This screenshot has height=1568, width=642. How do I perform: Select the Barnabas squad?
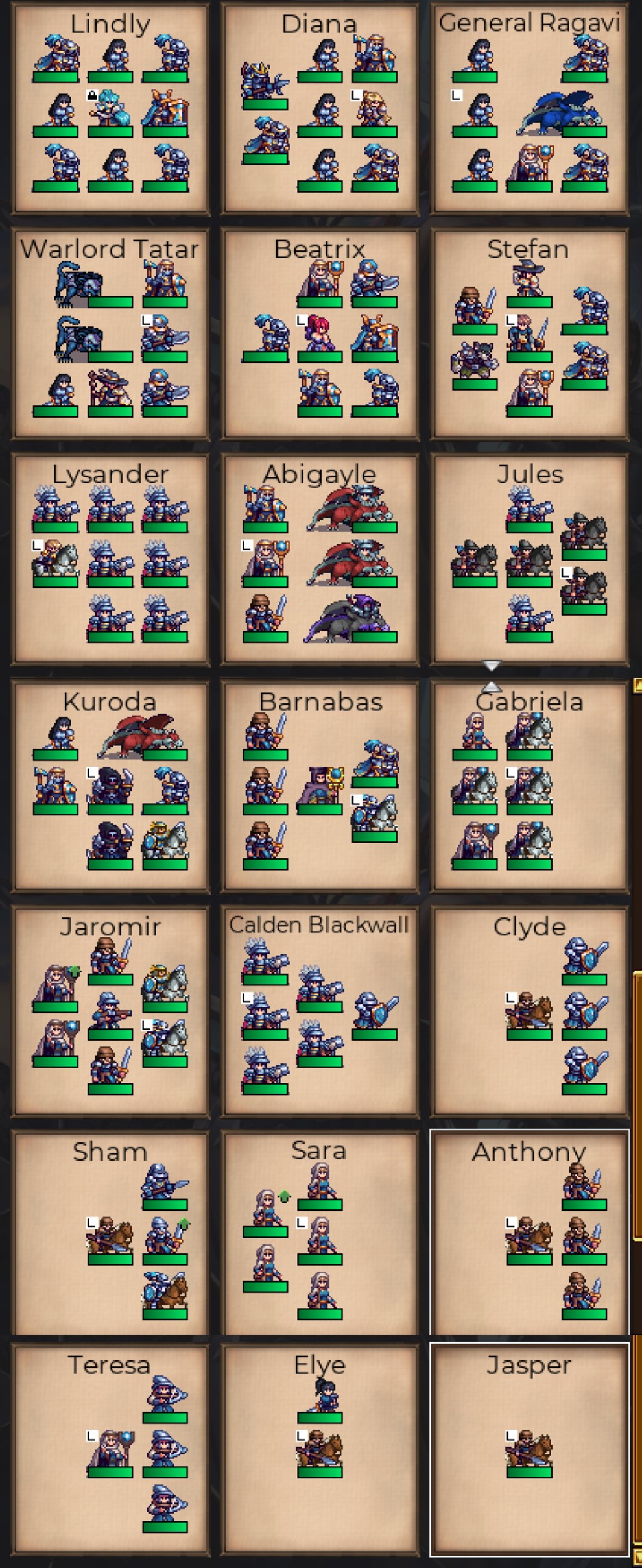(320, 785)
